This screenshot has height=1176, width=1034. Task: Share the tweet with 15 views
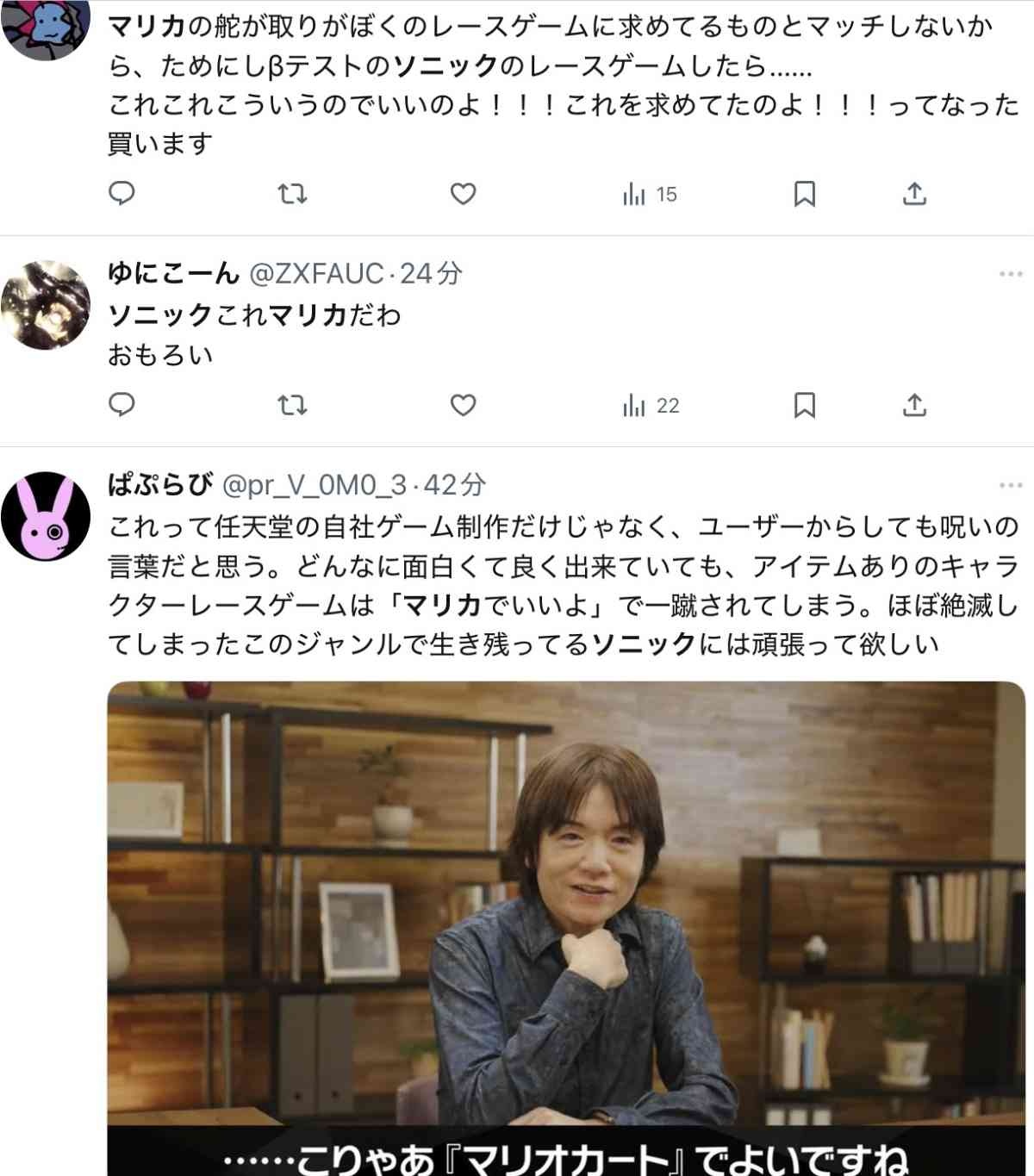(914, 194)
